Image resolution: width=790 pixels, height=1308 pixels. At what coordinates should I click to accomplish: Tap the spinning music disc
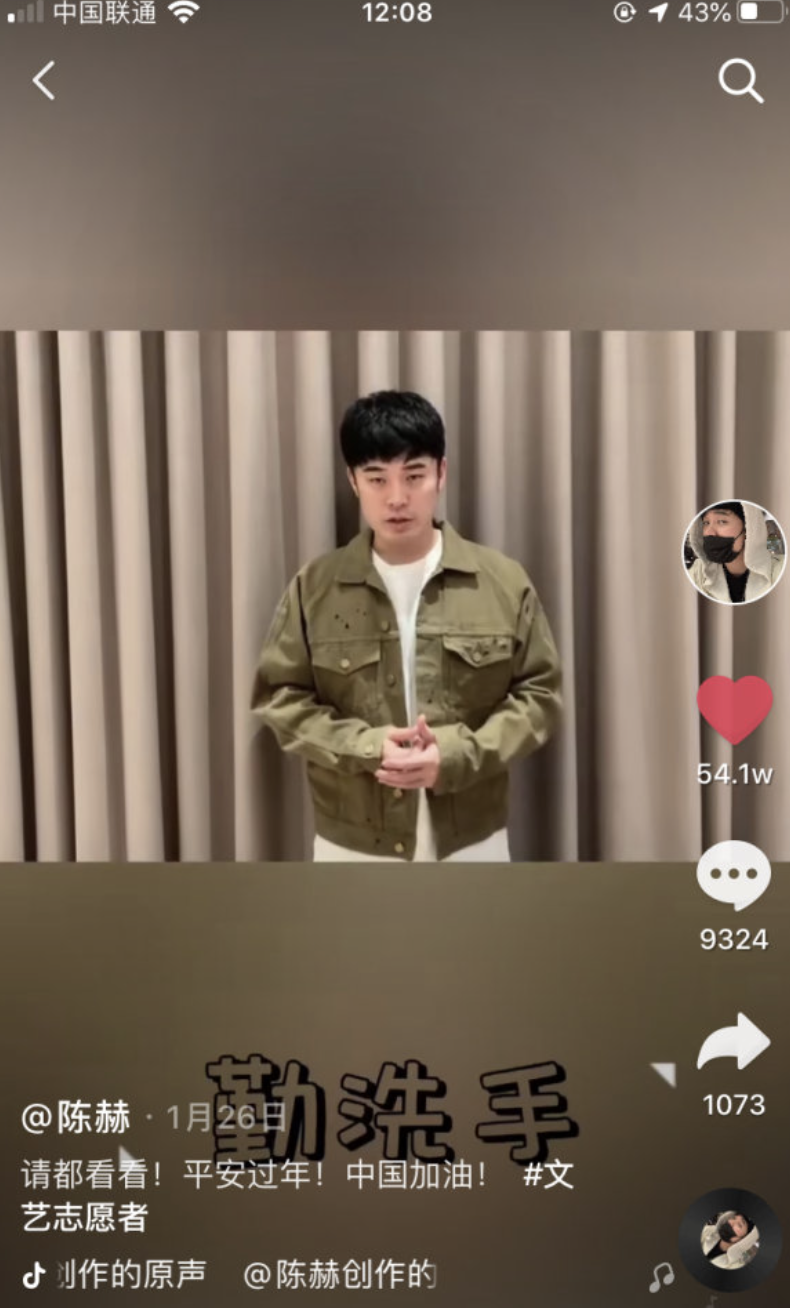[731, 1240]
